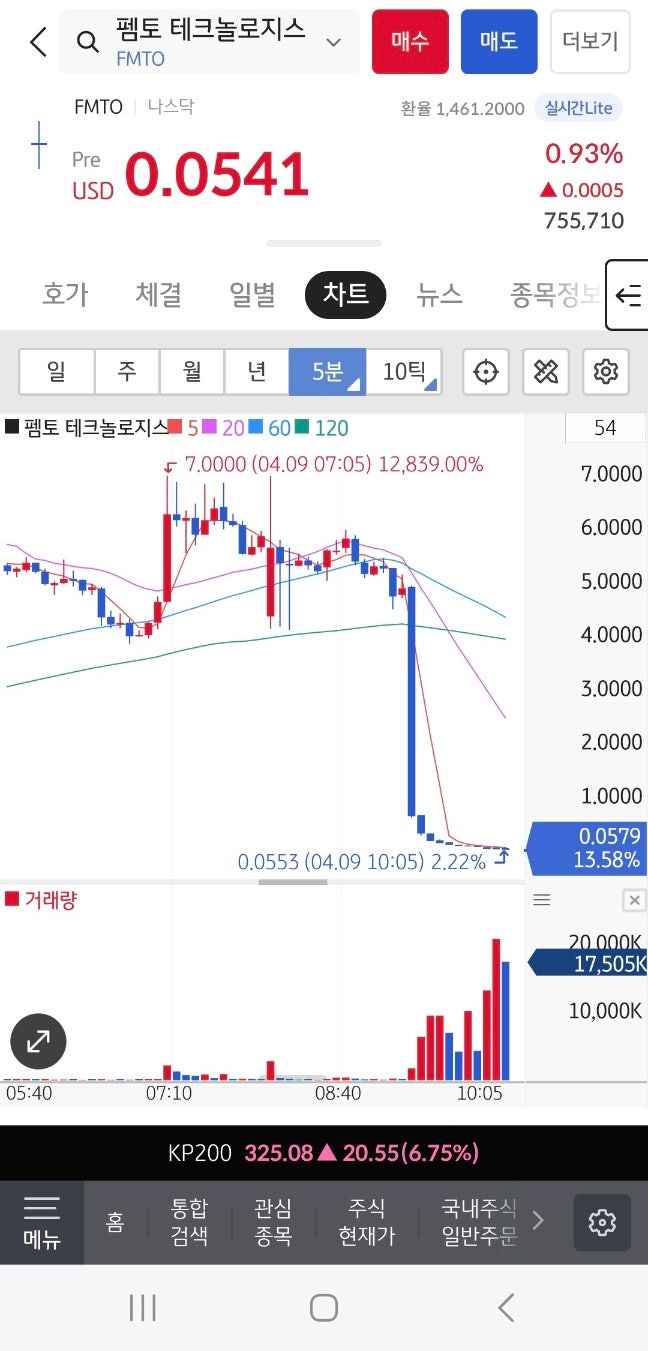The height and width of the screenshot is (1351, 648).
Task: Select the 일 daily chart period
Action: [57, 372]
